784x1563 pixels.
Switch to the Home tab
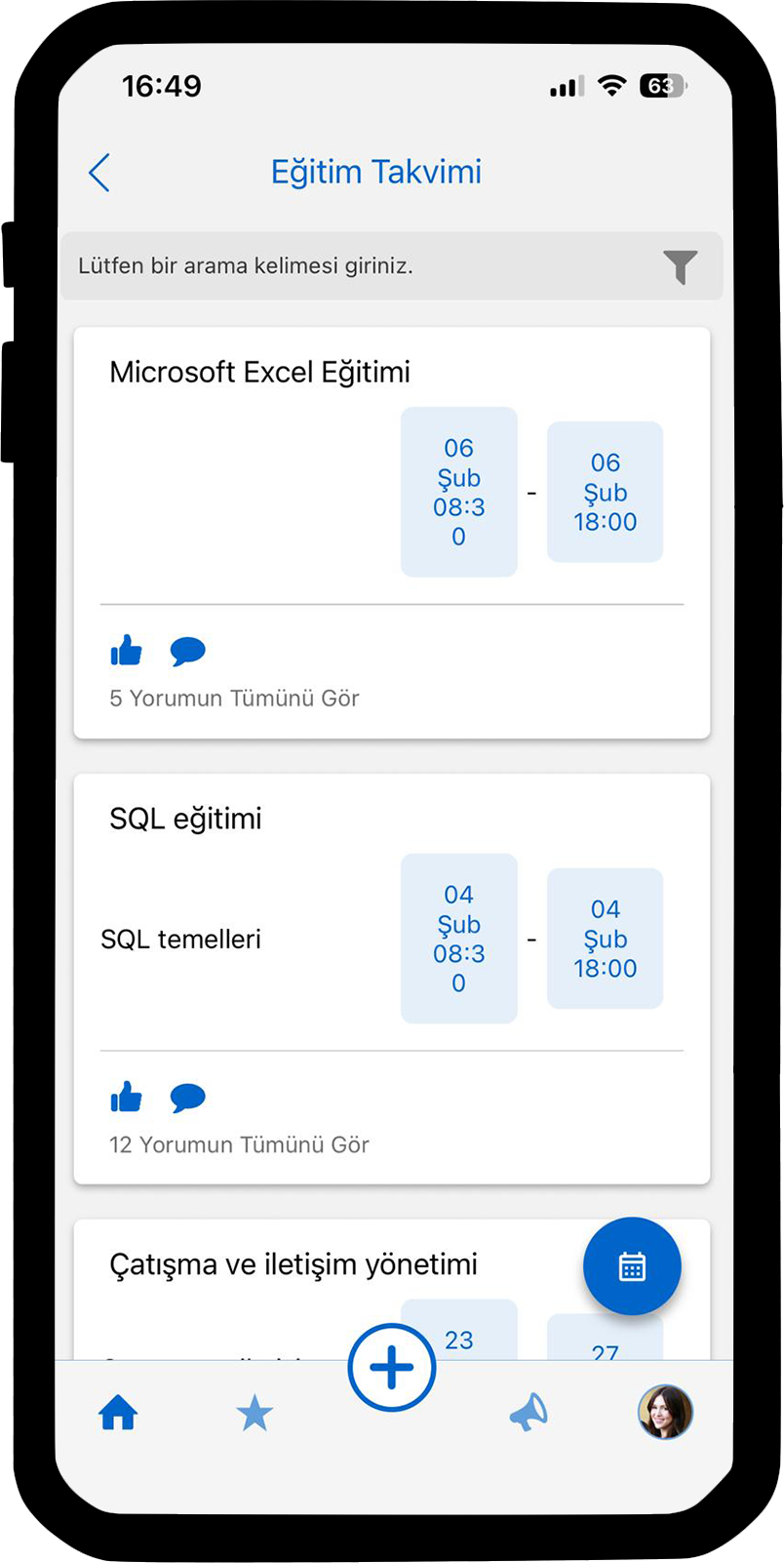pyautogui.click(x=118, y=1413)
